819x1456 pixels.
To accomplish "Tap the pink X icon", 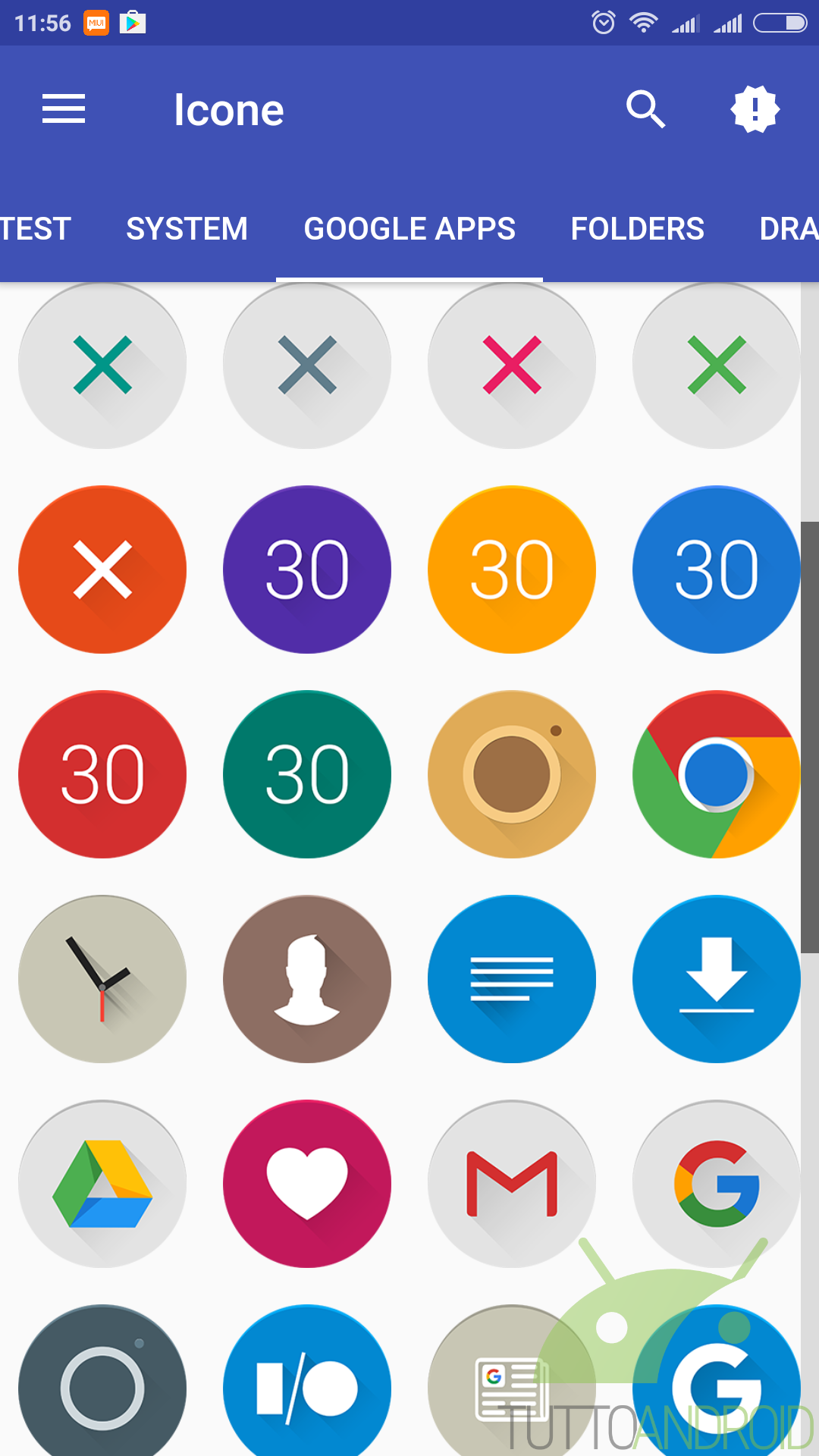I will tap(512, 365).
